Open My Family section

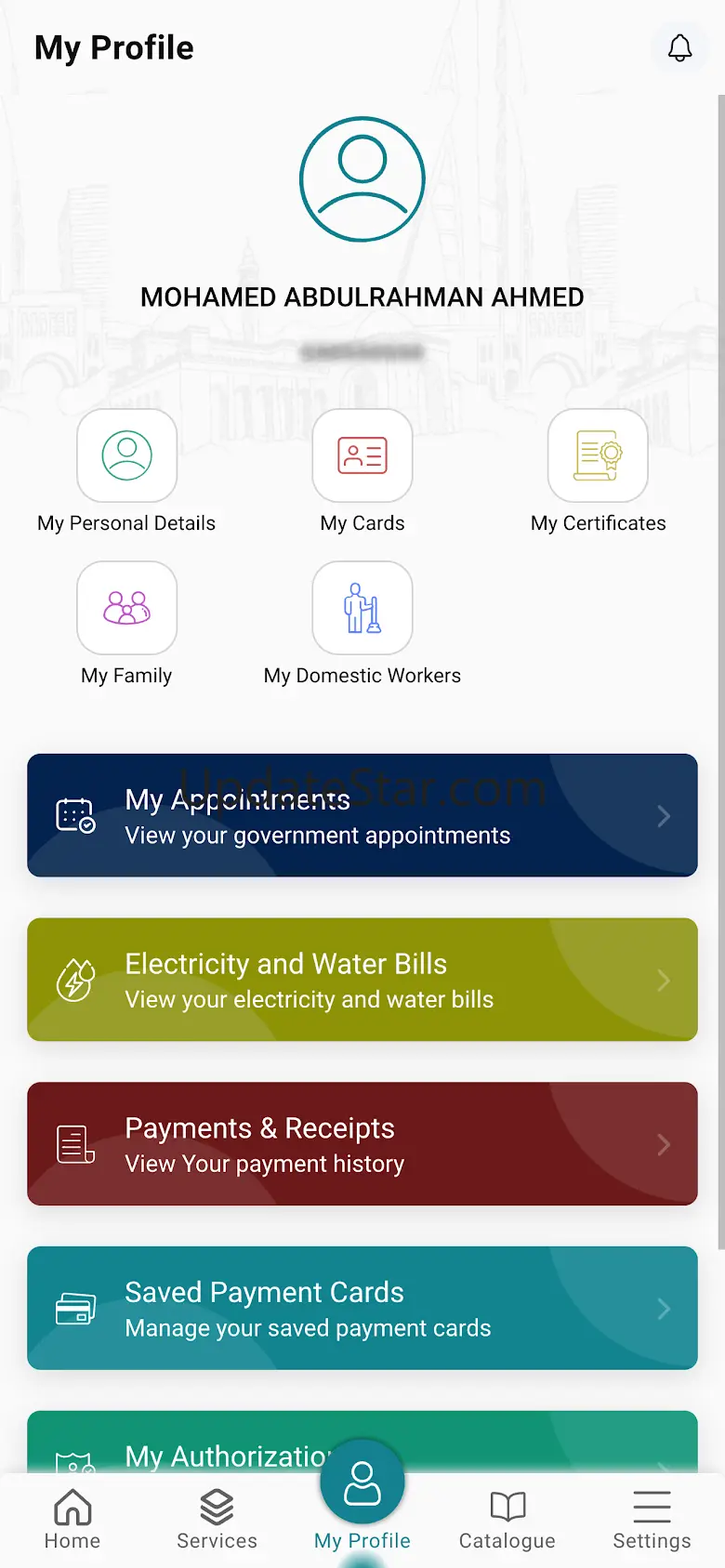pos(126,609)
